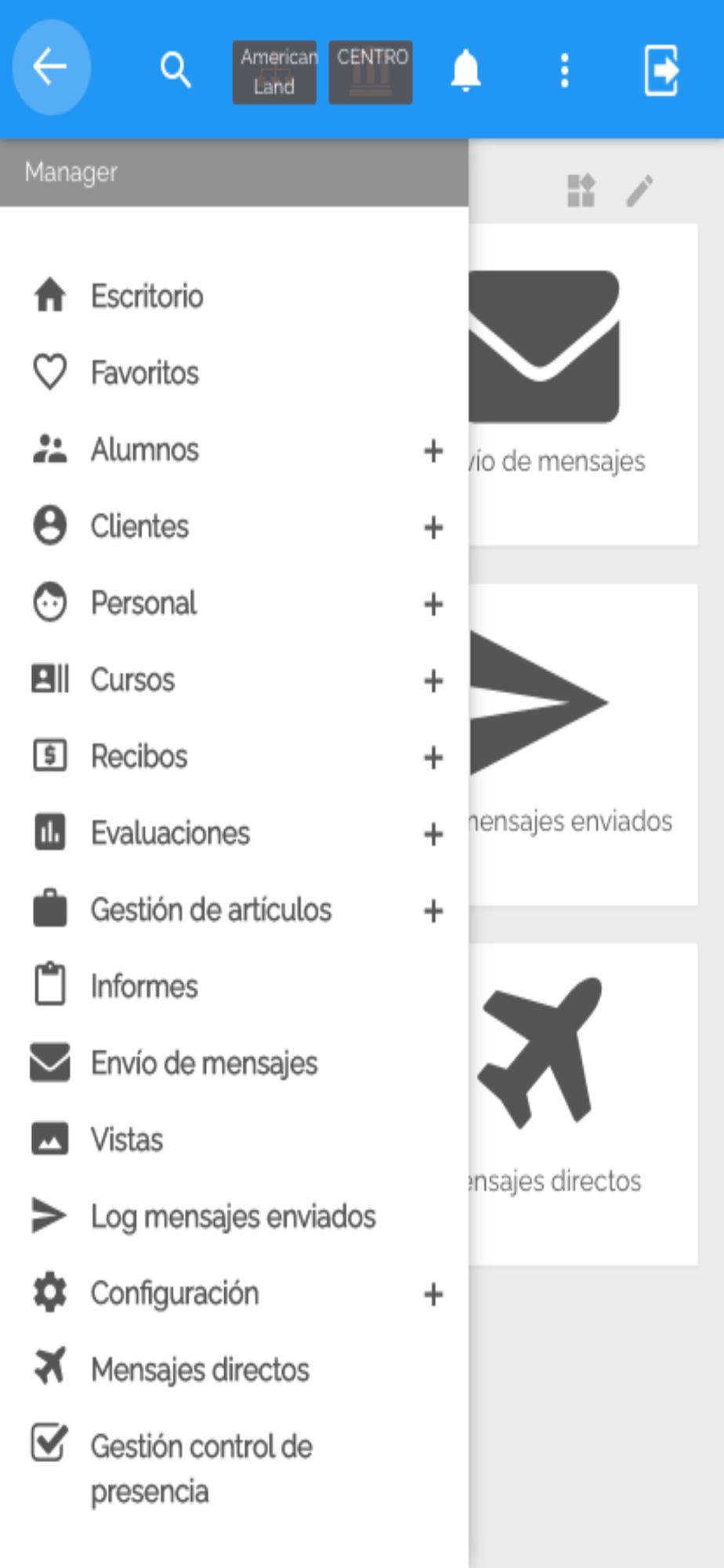This screenshot has width=724, height=1568.
Task: Tap the pencil edit icon
Action: [640, 191]
